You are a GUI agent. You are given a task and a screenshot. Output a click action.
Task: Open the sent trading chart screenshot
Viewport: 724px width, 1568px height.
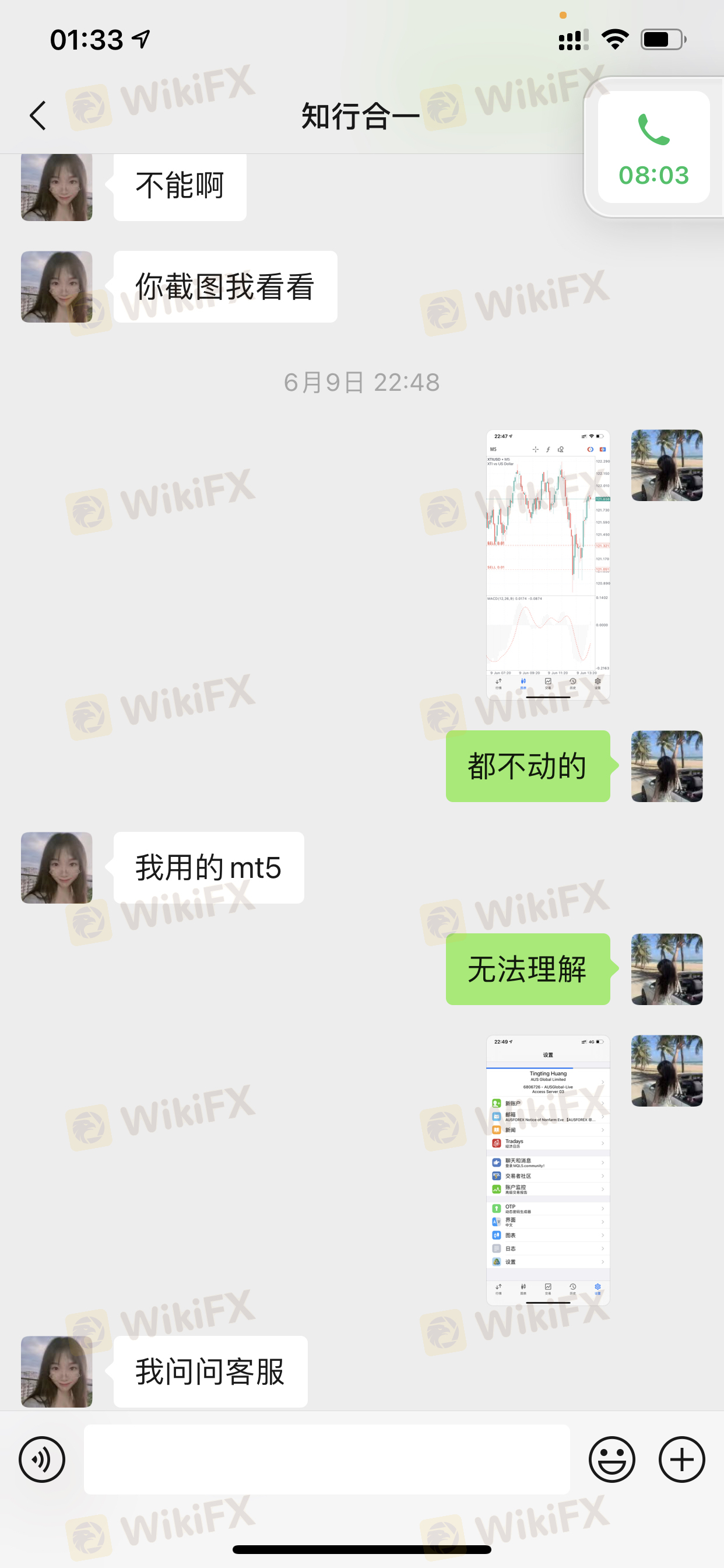coord(547,564)
